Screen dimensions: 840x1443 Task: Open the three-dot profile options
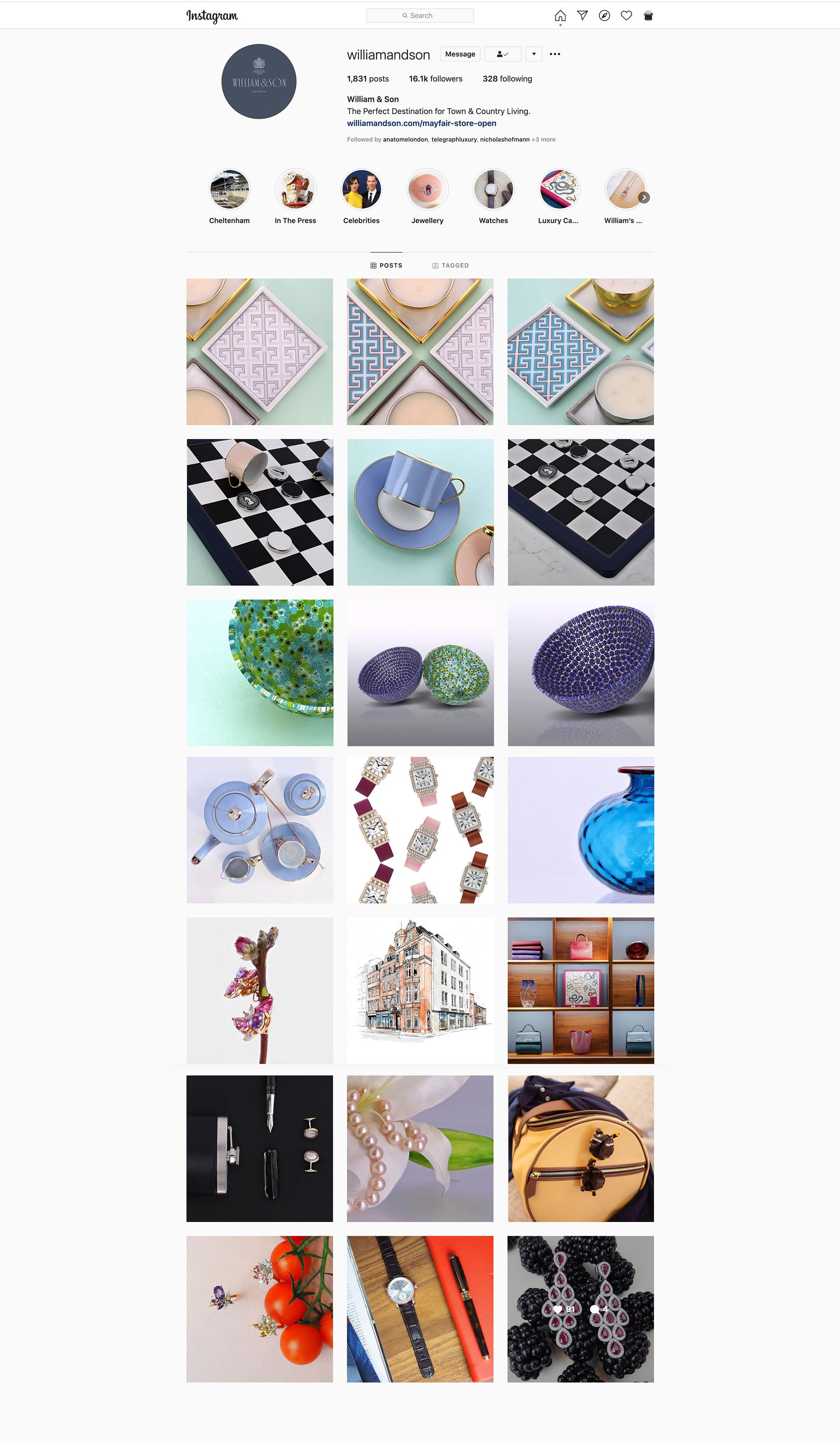point(555,54)
